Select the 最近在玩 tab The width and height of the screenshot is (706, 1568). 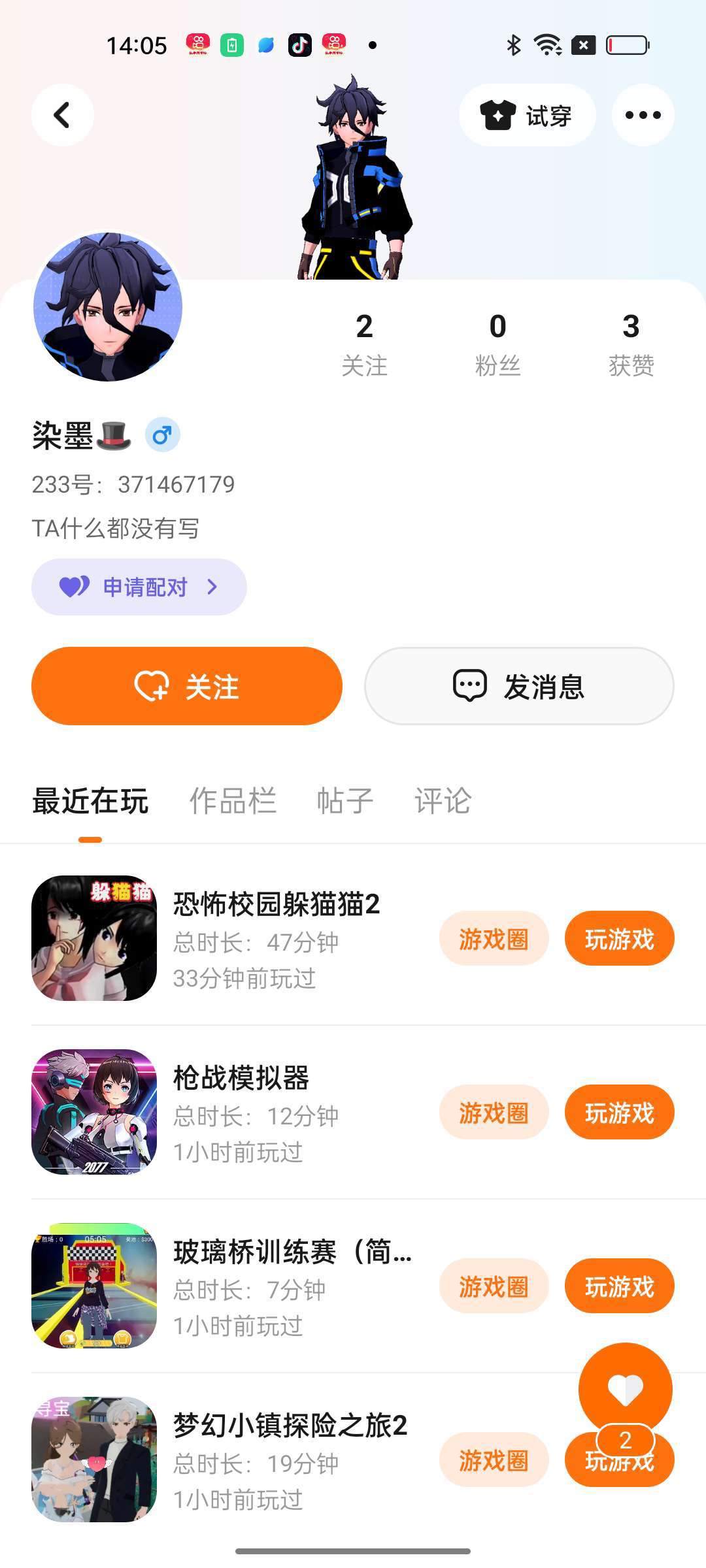click(90, 801)
